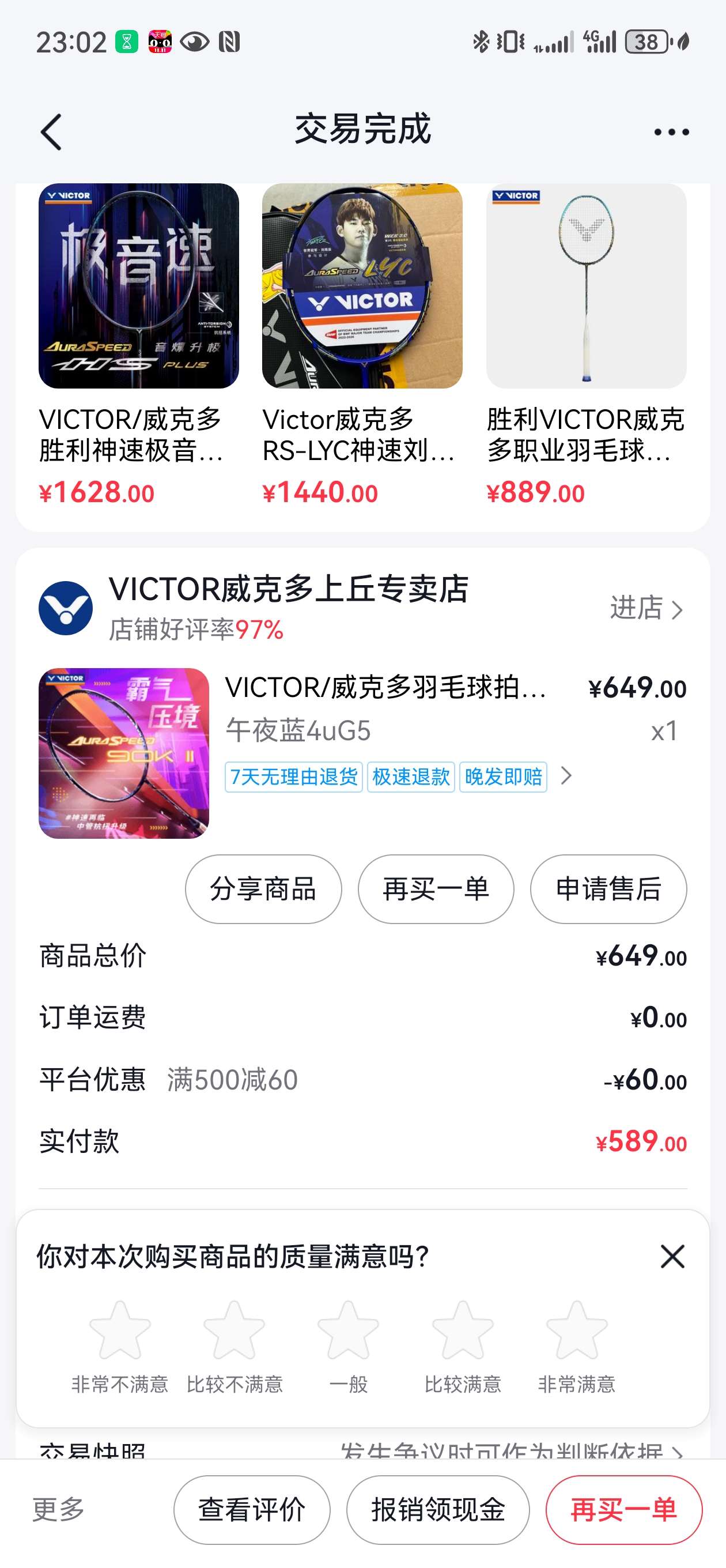
Task: Tap 申请售后 to request after-sales service
Action: [608, 889]
